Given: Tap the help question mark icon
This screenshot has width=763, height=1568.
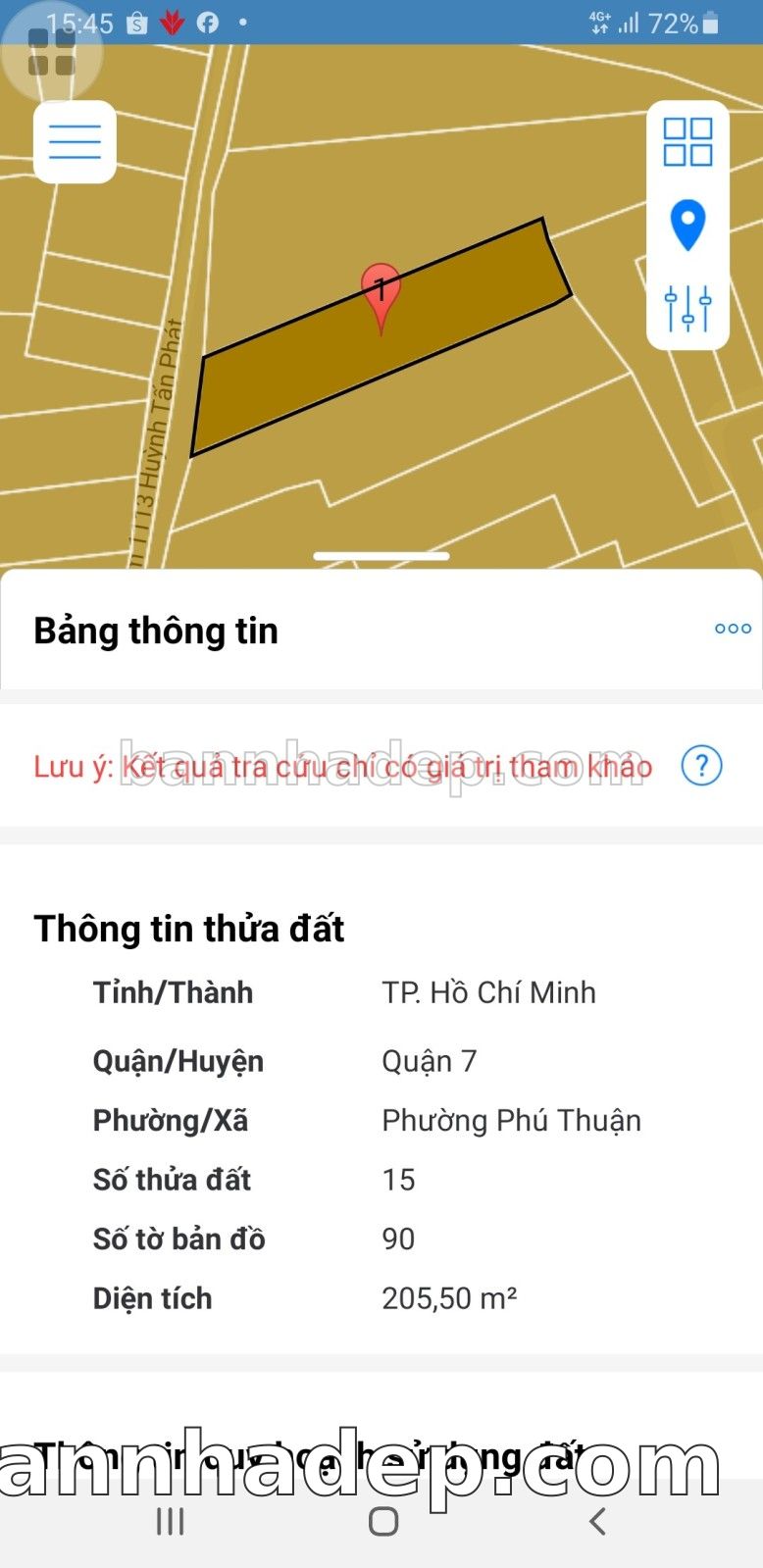Looking at the screenshot, I should [x=701, y=765].
